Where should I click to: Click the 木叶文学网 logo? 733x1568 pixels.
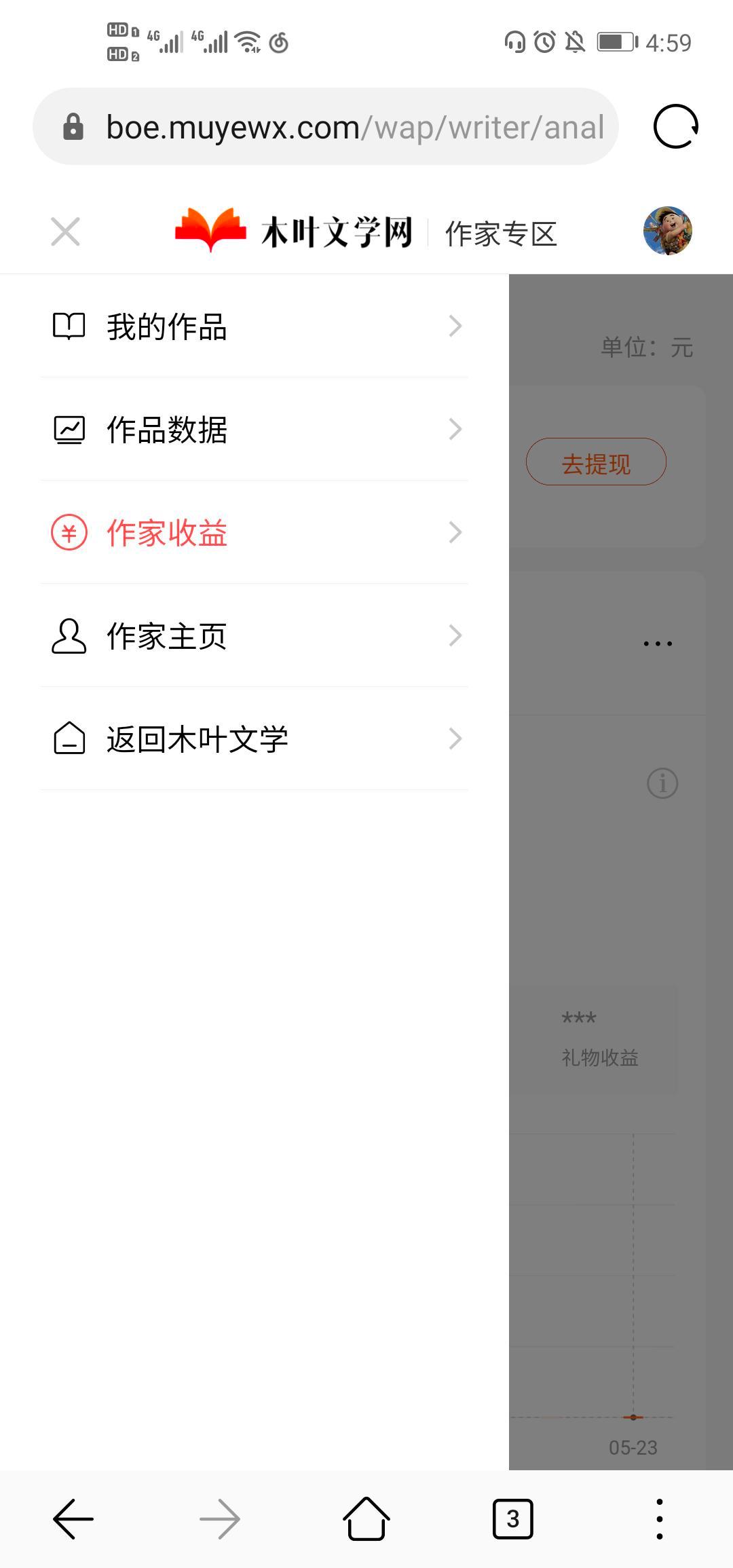point(295,232)
